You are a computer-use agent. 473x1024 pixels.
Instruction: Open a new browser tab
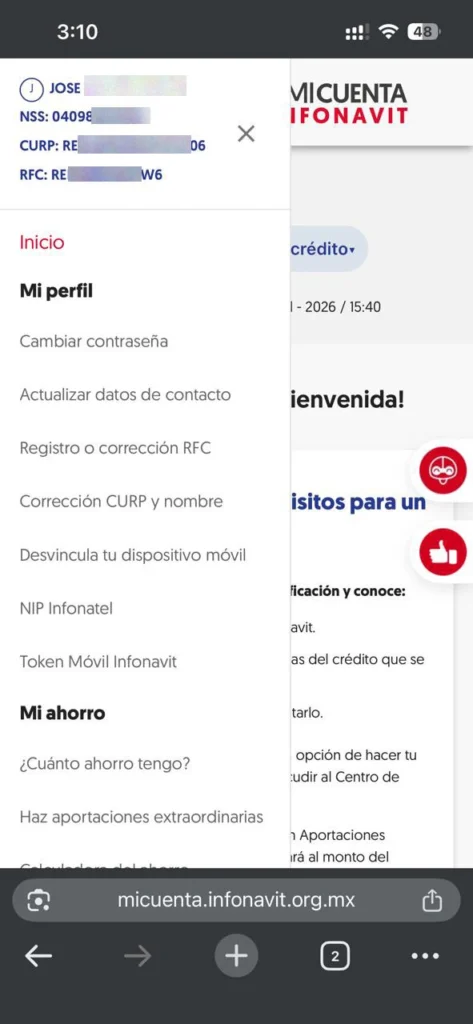[236, 957]
